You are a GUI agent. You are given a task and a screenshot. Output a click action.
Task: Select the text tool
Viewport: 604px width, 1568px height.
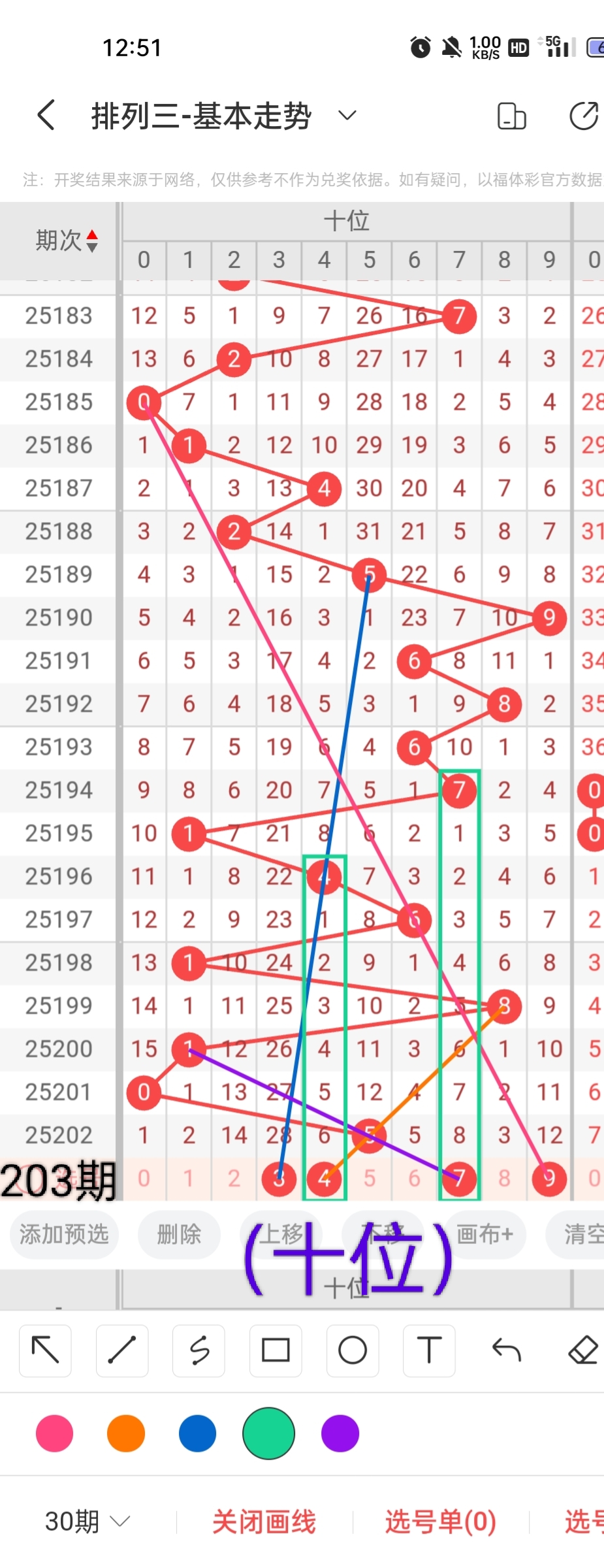click(429, 1350)
